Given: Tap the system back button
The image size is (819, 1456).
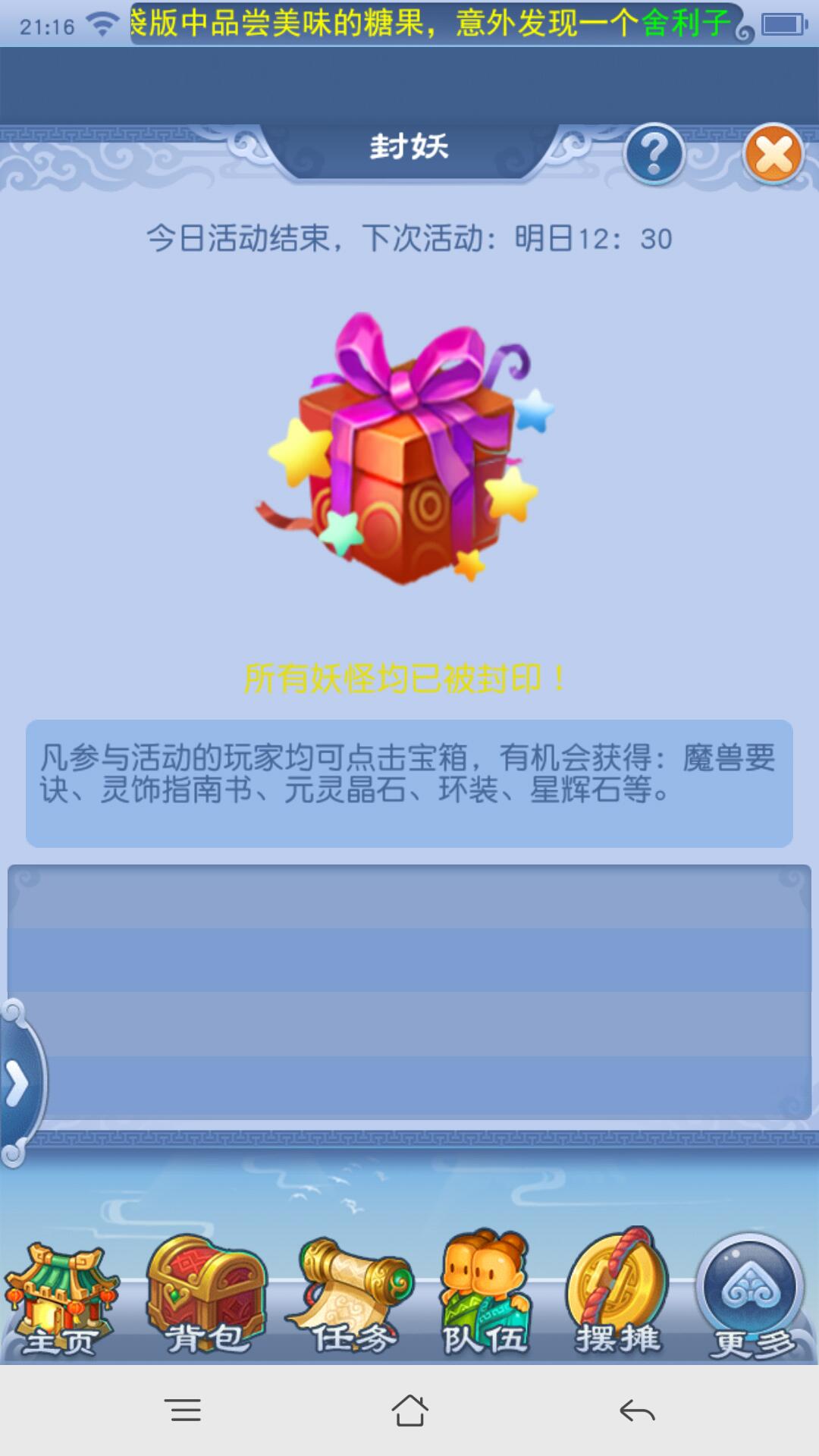Looking at the screenshot, I should tap(636, 1410).
